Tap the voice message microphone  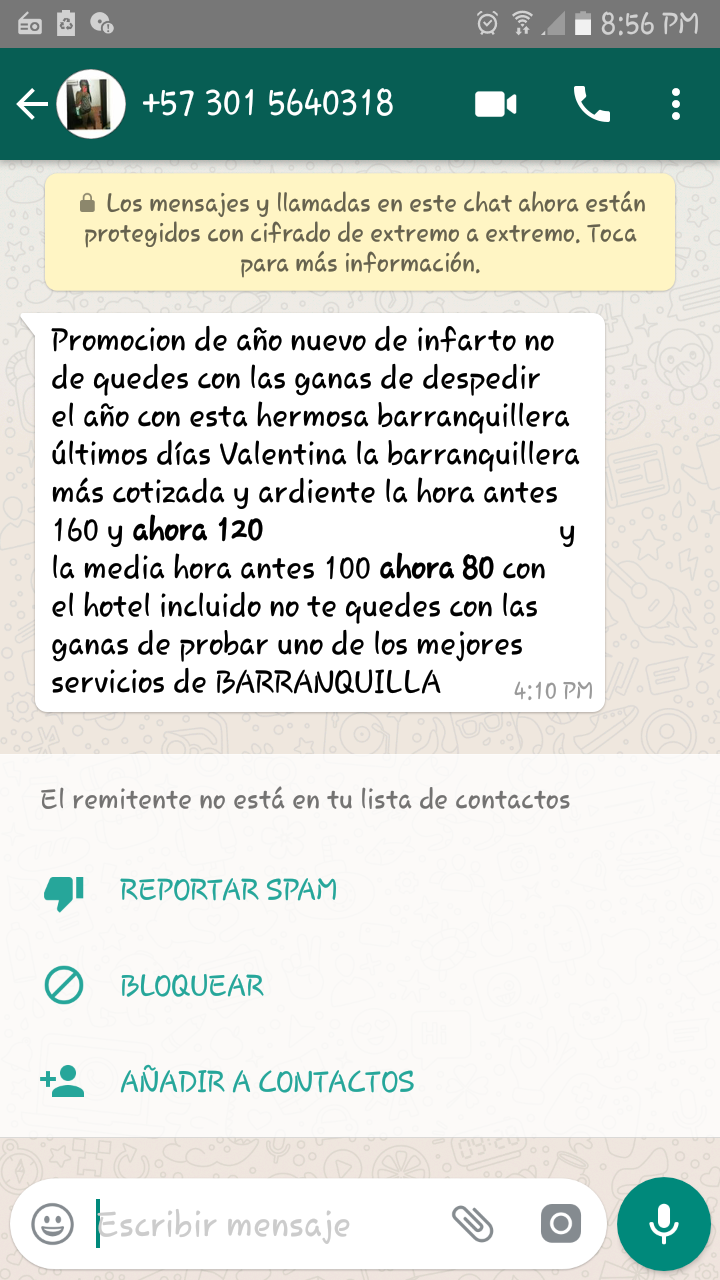(x=663, y=1222)
